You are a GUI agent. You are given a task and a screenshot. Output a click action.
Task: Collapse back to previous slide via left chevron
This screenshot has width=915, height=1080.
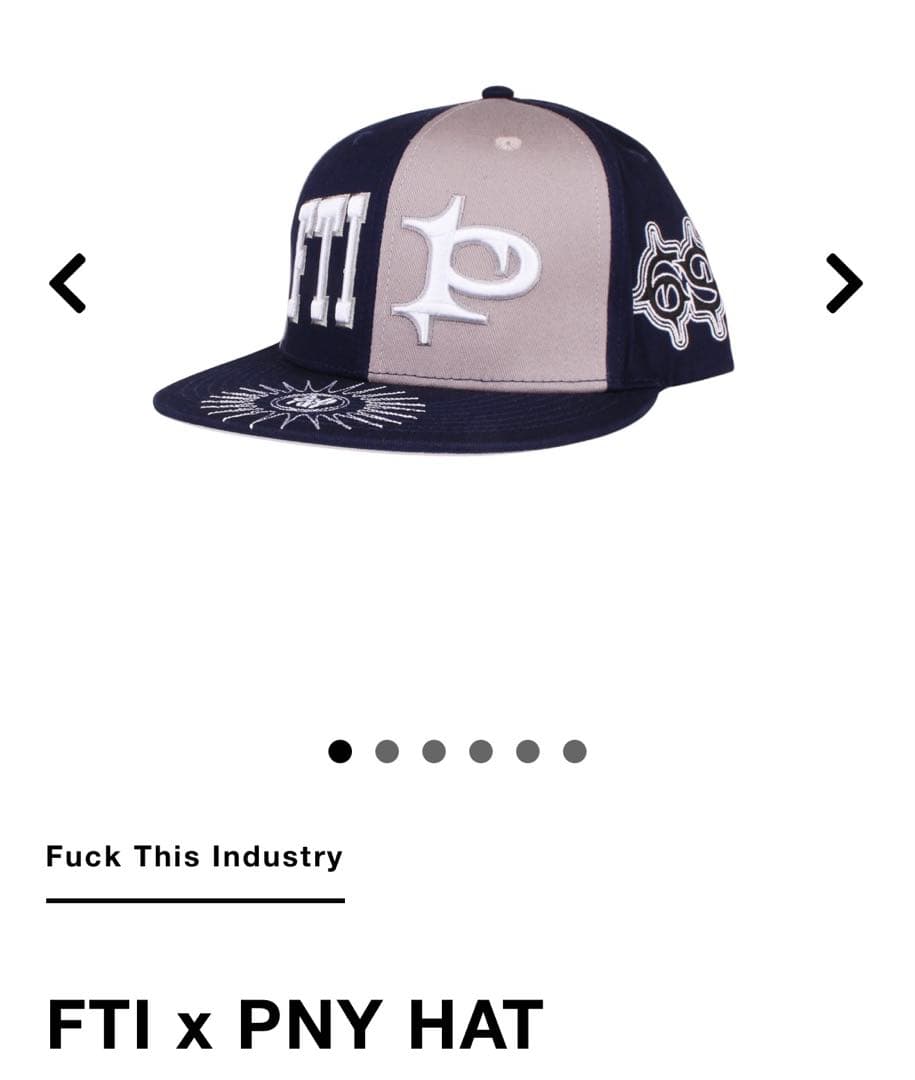(x=67, y=283)
